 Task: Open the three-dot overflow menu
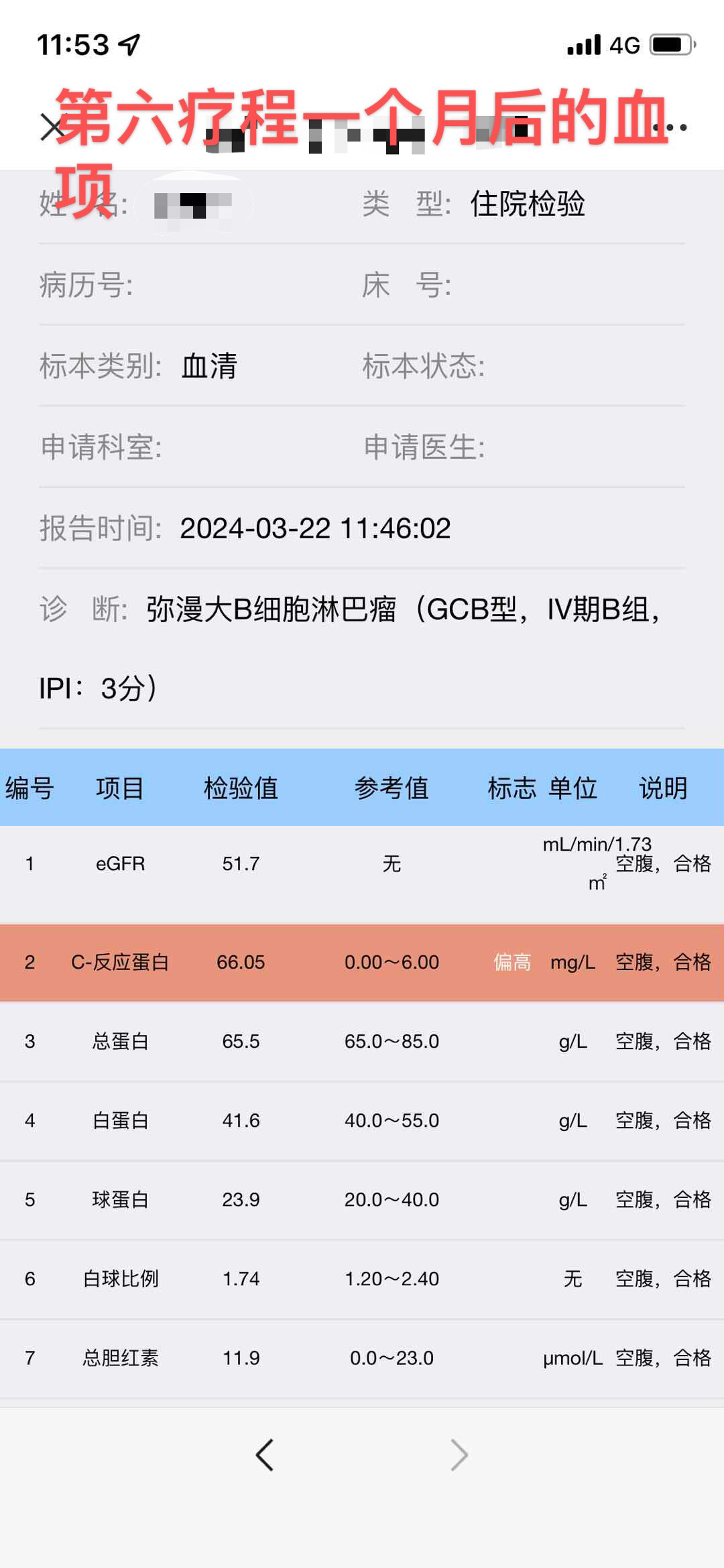670,127
